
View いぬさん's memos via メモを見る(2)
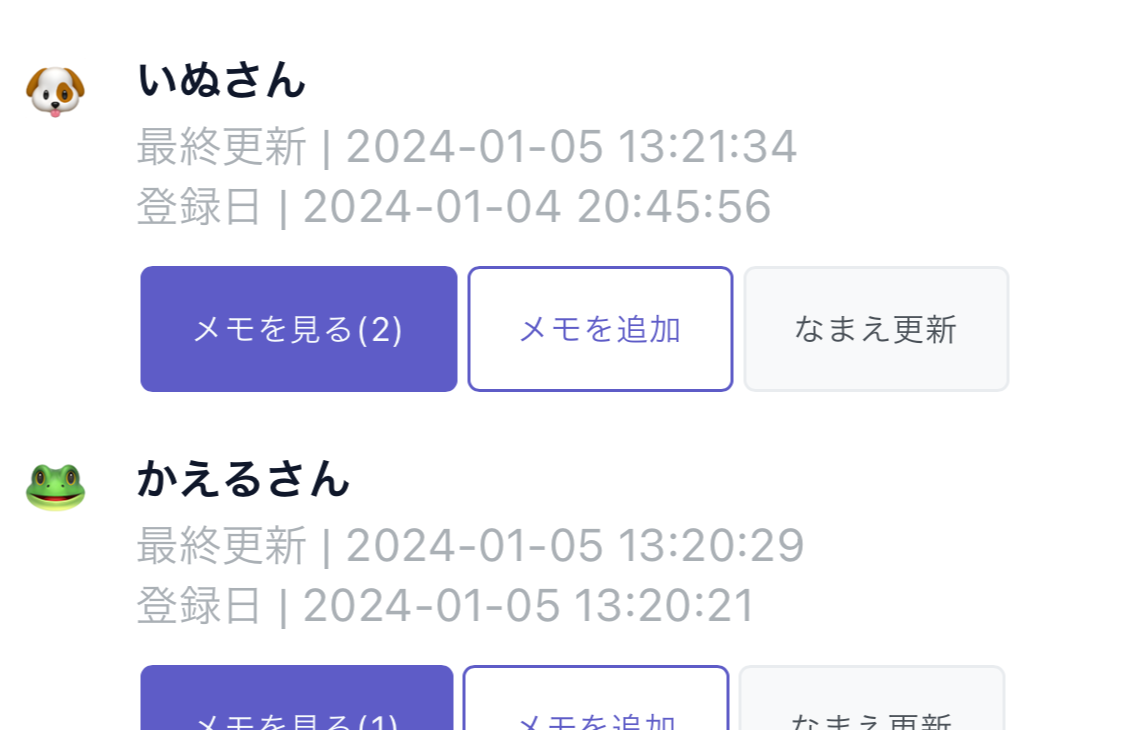[298, 329]
